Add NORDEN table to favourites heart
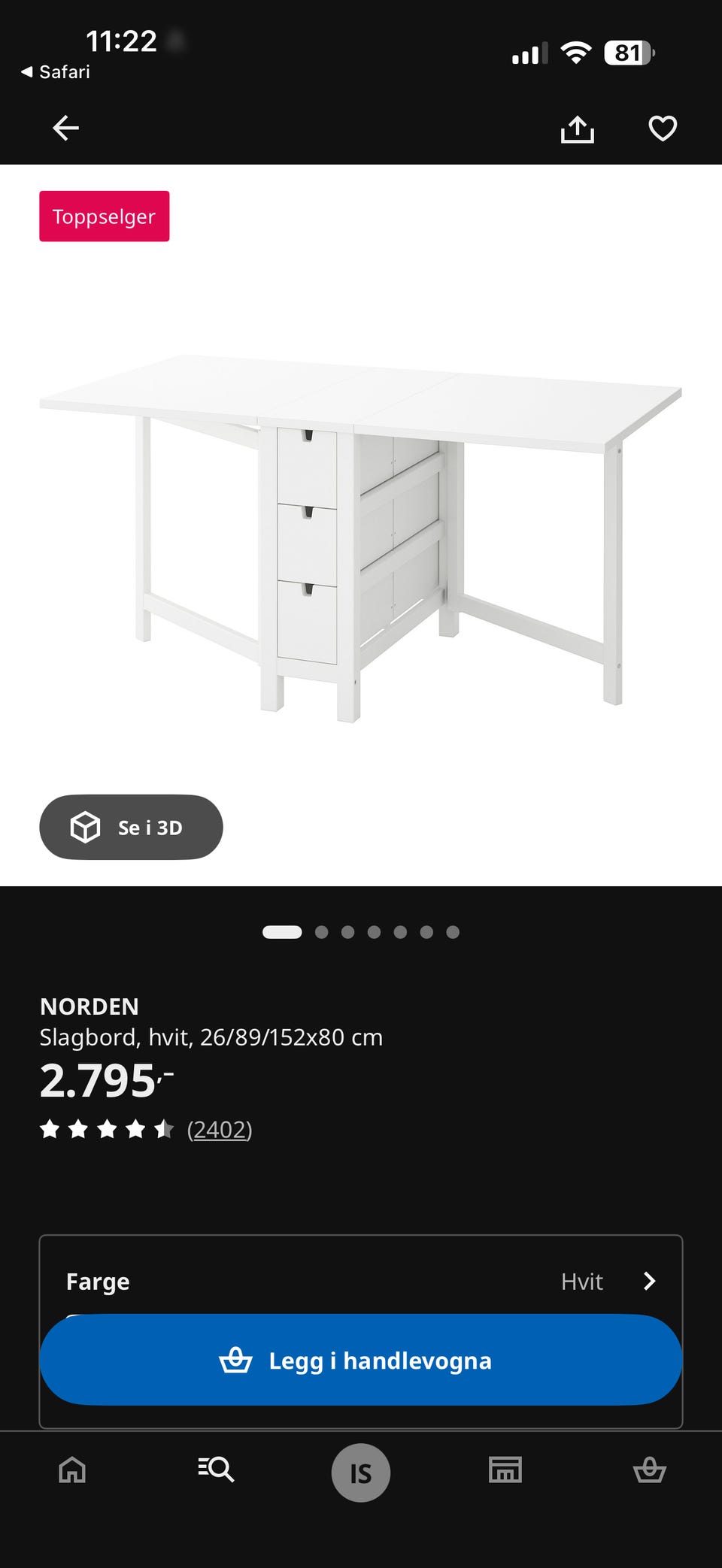 [x=663, y=129]
